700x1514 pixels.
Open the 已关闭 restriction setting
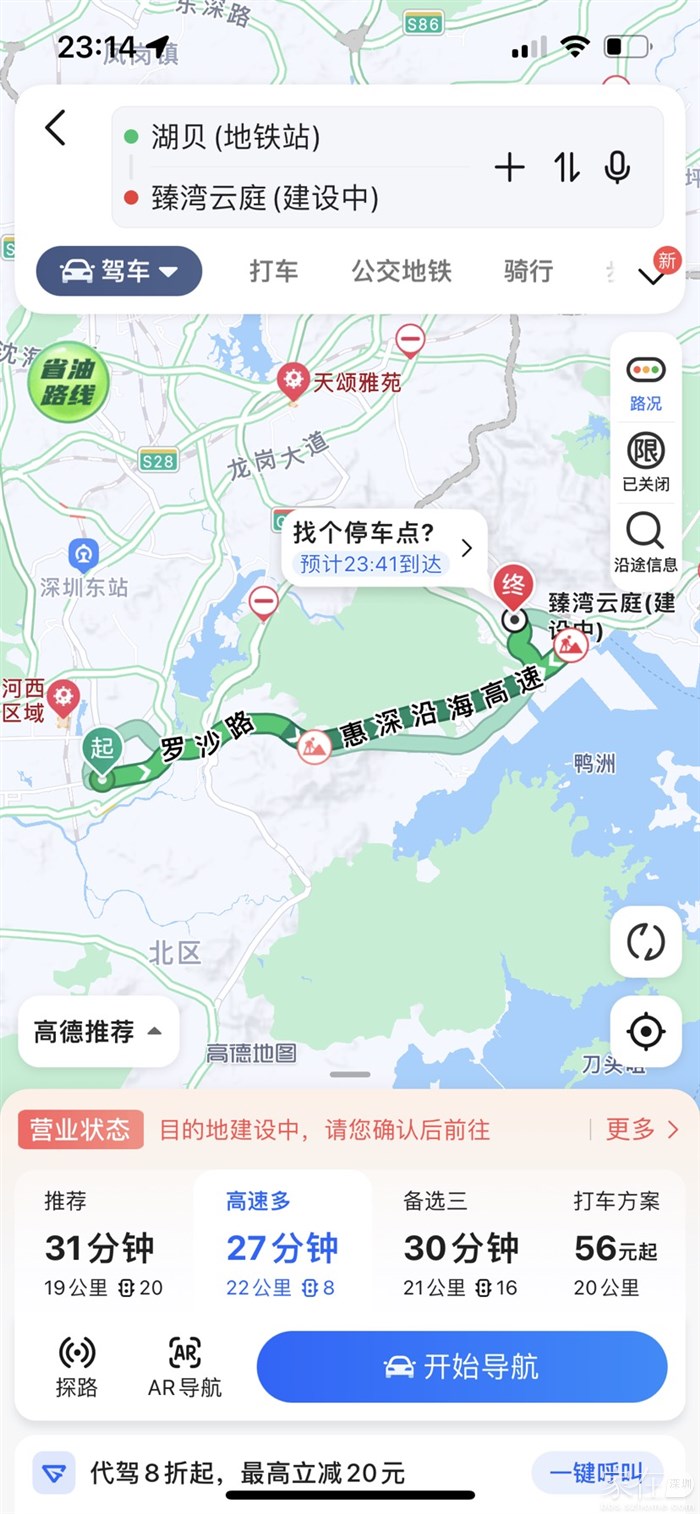[x=645, y=462]
